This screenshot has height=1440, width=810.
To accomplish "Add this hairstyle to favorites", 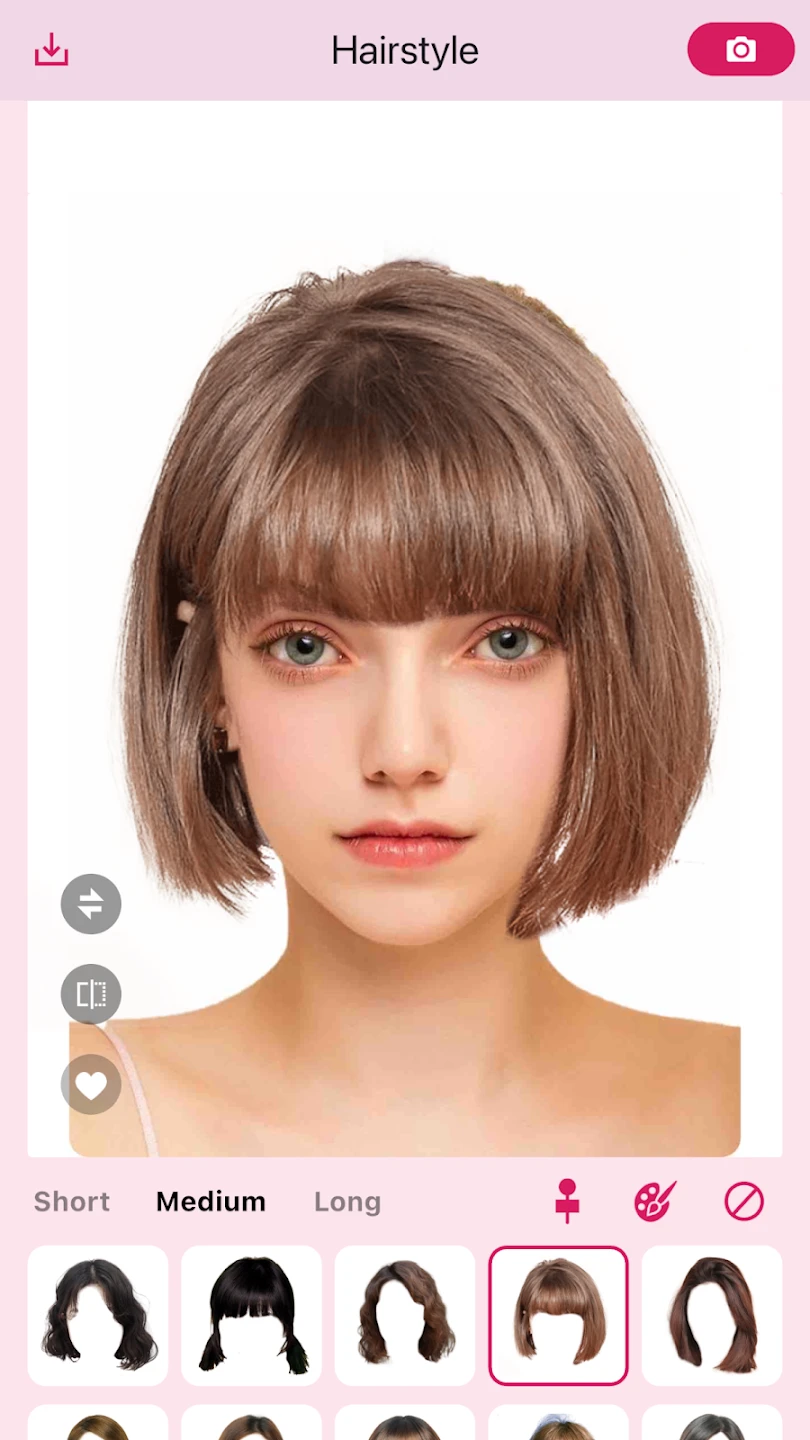I will pos(91,1084).
